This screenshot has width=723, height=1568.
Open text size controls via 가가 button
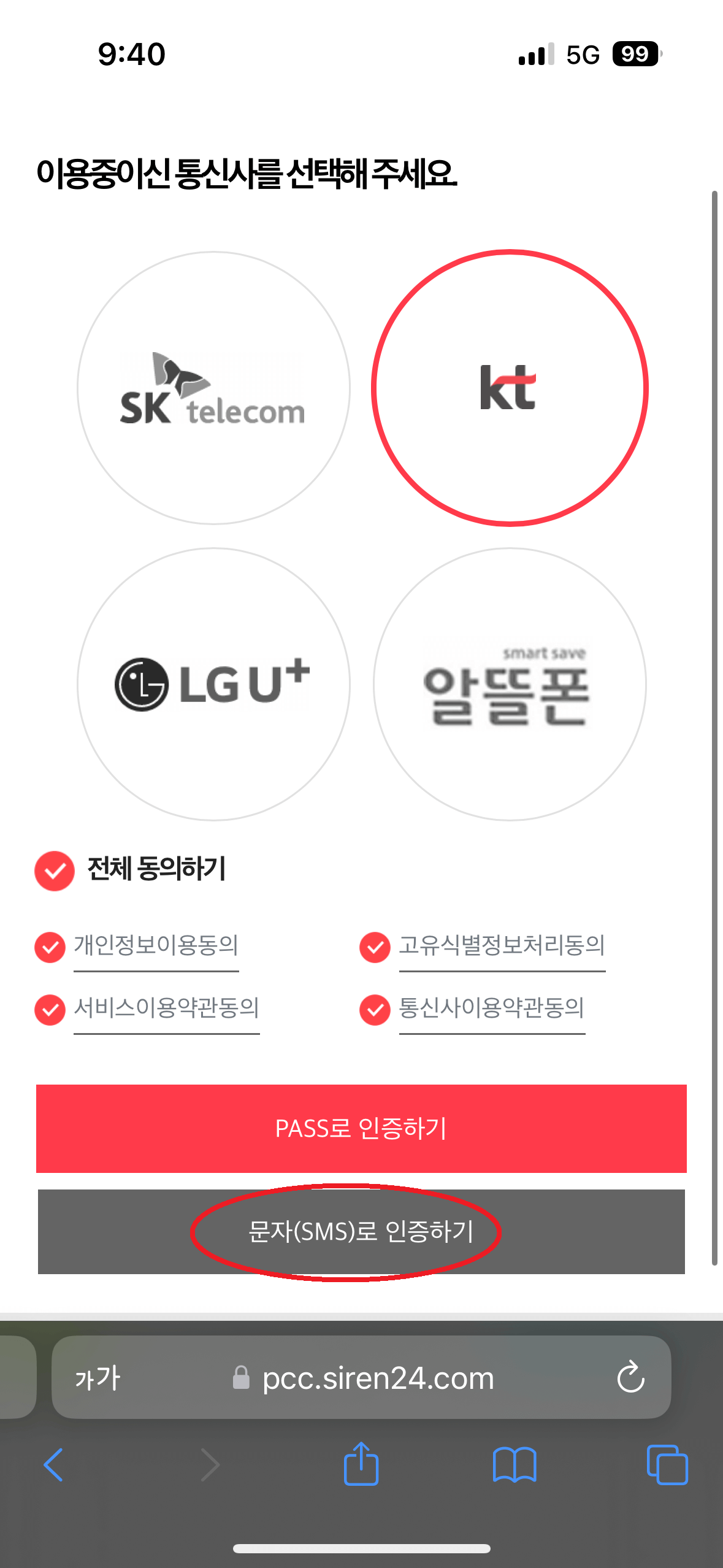pyautogui.click(x=98, y=1378)
